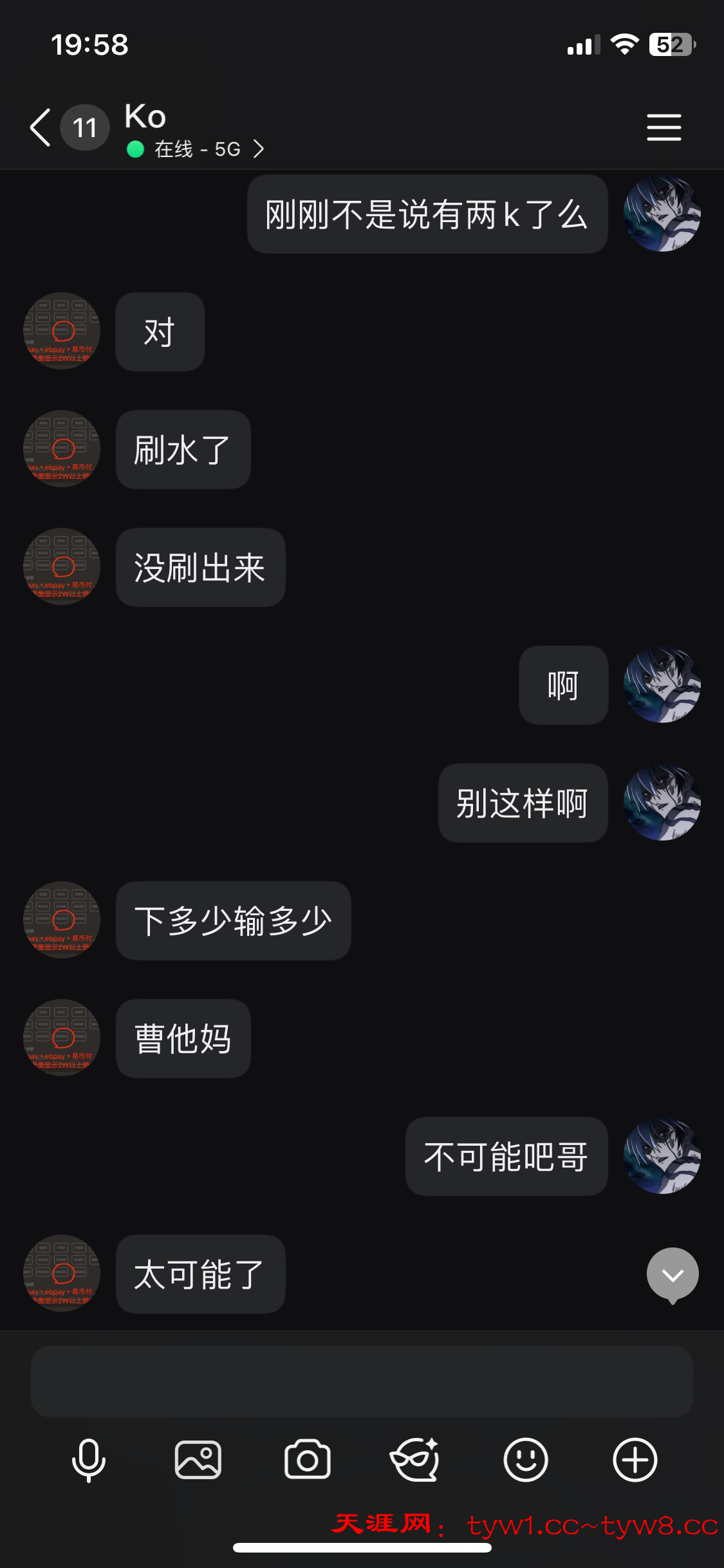724x1568 pixels.
Task: Tap the down chevron to jump to newest messages
Action: [672, 1274]
